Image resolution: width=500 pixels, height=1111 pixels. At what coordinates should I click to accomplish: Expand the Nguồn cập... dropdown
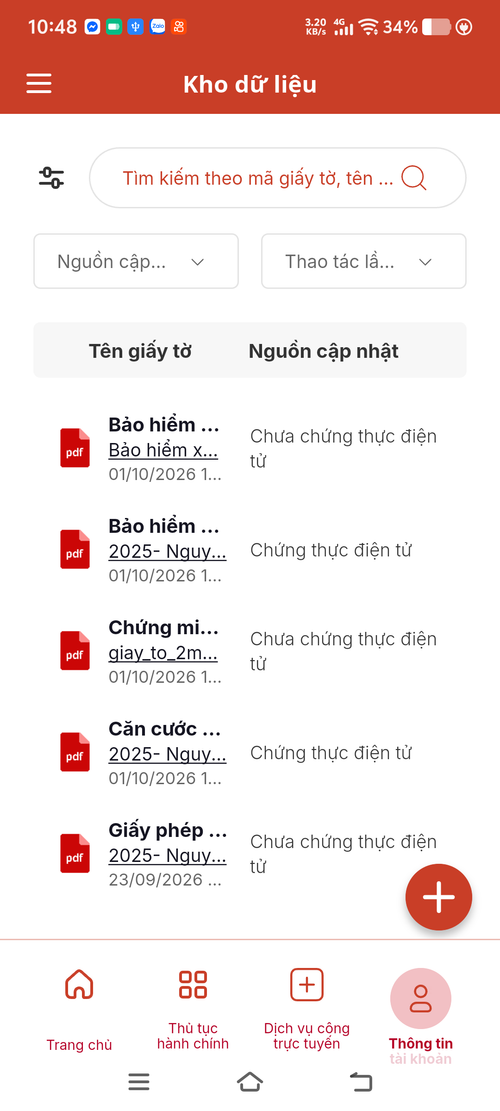pos(136,261)
